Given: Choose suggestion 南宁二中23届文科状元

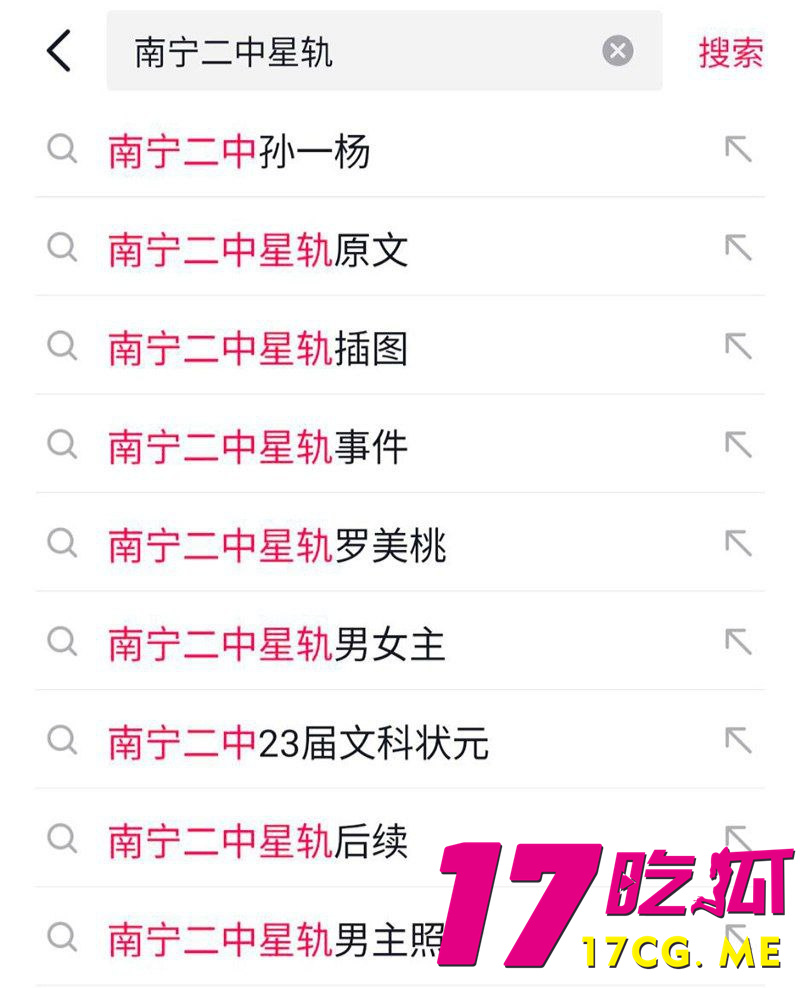Looking at the screenshot, I should [x=298, y=742].
